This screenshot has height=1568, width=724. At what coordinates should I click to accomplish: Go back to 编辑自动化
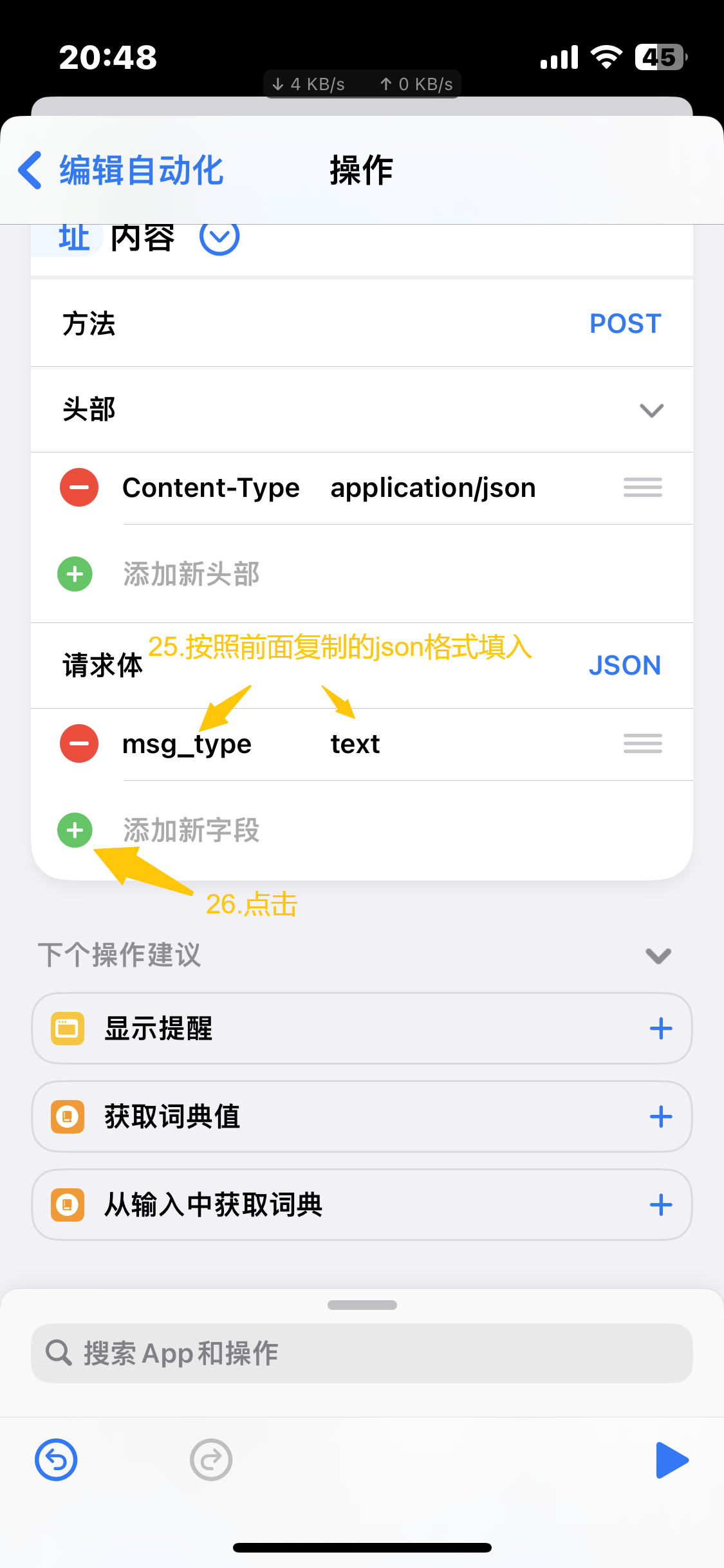coord(120,171)
